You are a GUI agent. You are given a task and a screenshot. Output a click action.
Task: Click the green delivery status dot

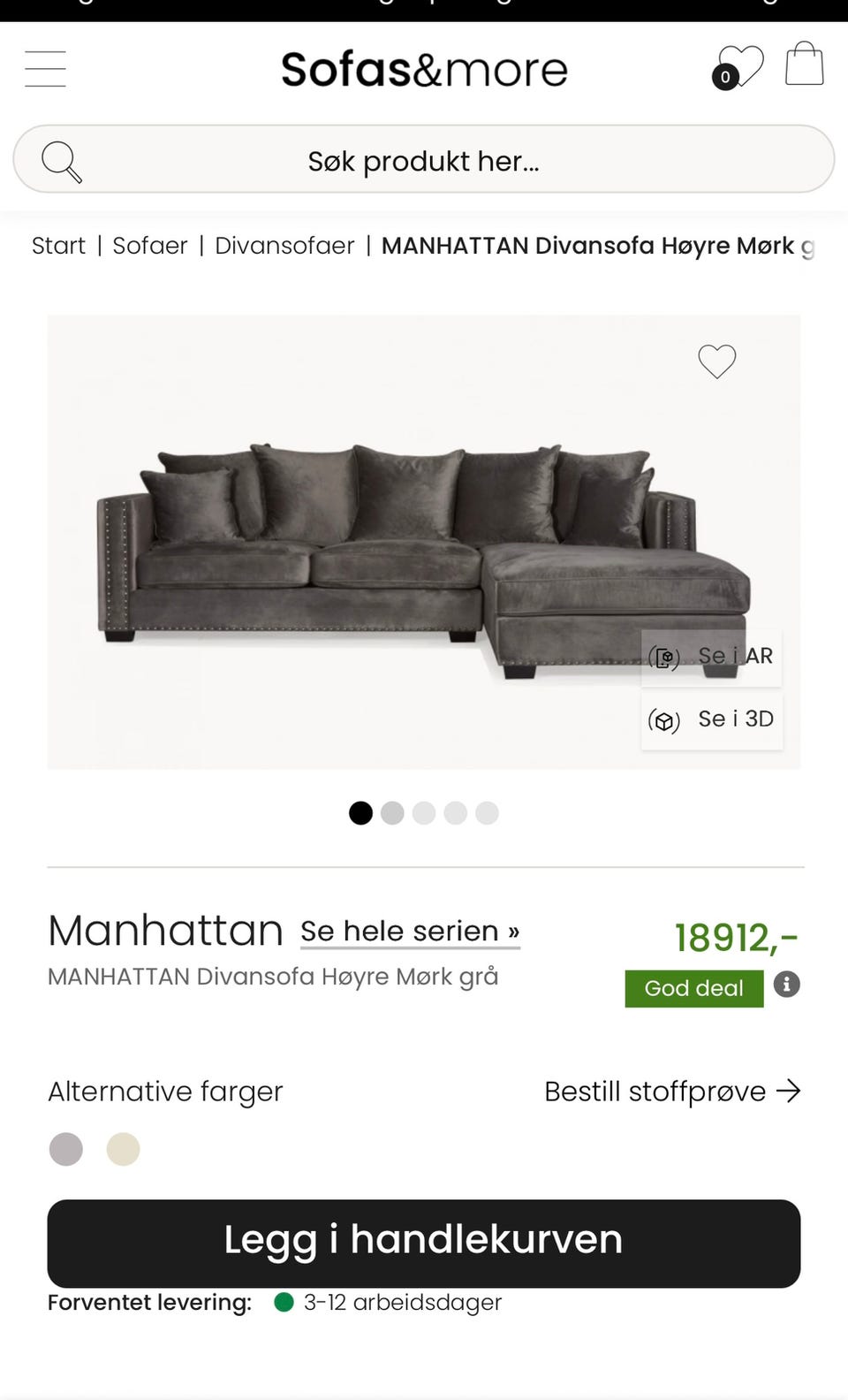pyautogui.click(x=284, y=1303)
